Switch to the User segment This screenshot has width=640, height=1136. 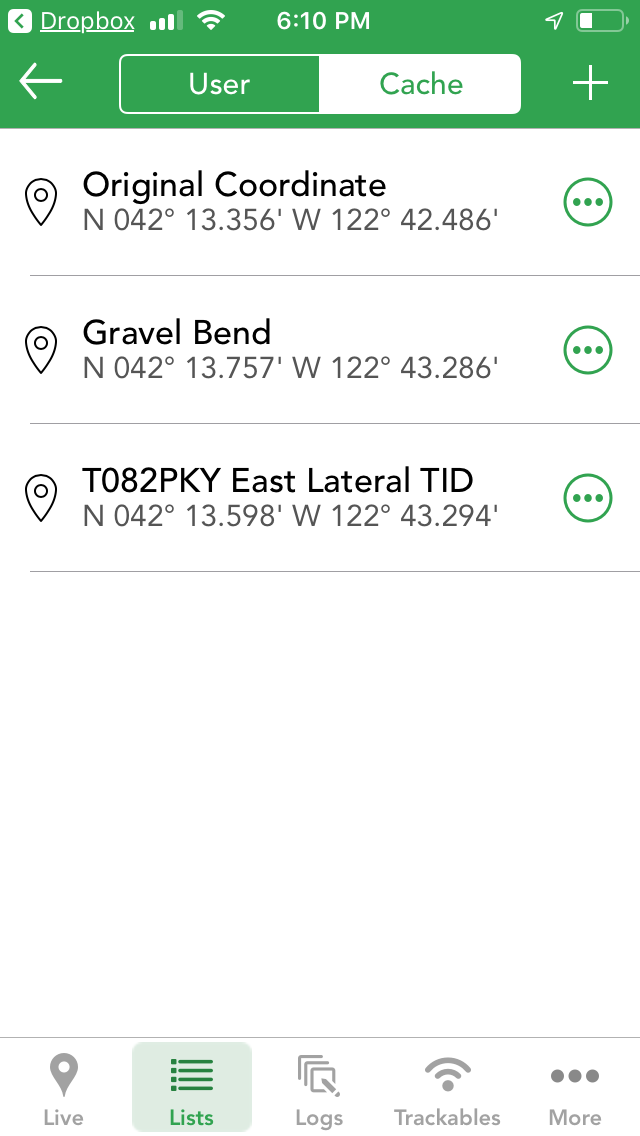pos(219,84)
